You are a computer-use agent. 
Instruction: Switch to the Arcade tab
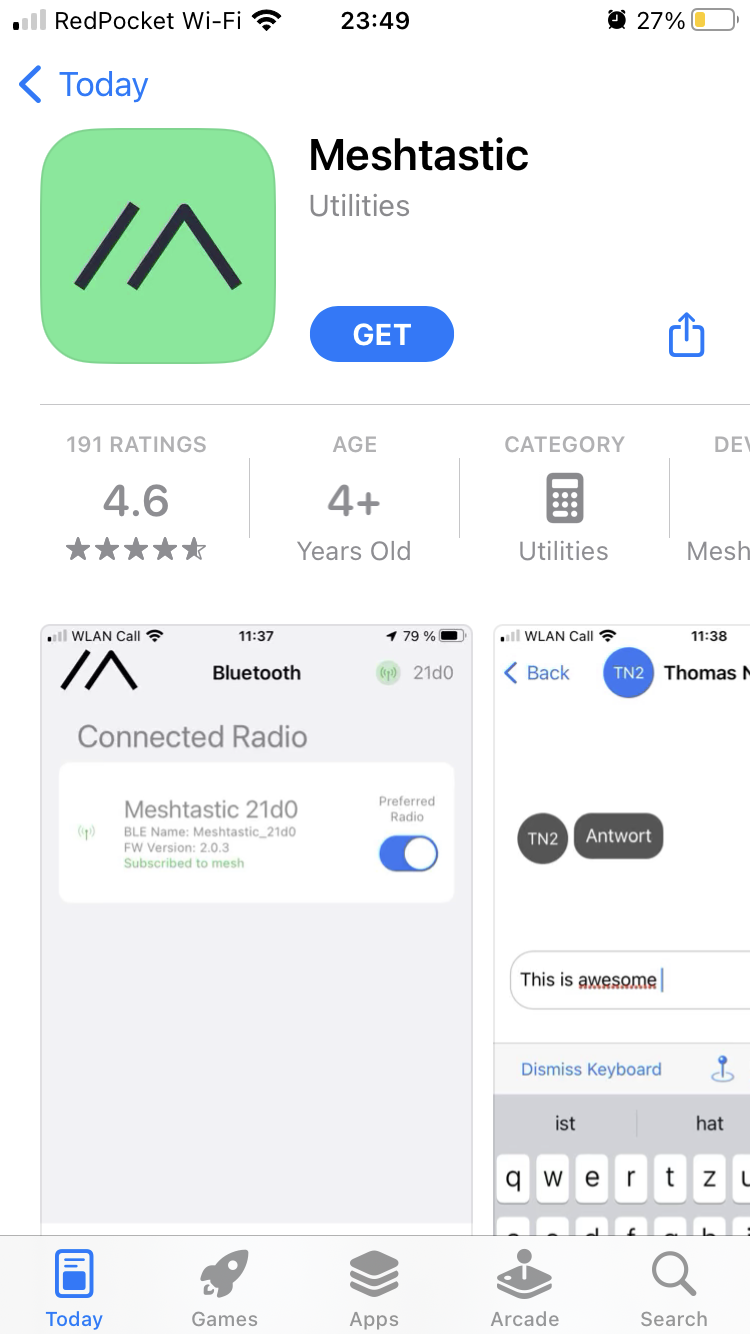[x=524, y=1288]
